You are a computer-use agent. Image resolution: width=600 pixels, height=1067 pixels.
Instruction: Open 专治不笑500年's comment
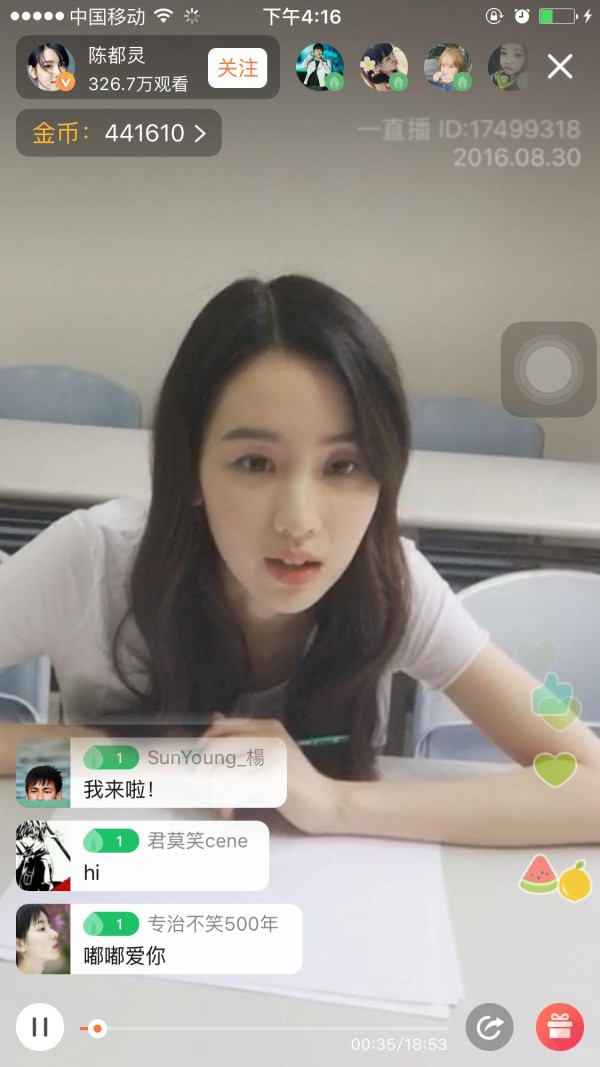click(159, 939)
